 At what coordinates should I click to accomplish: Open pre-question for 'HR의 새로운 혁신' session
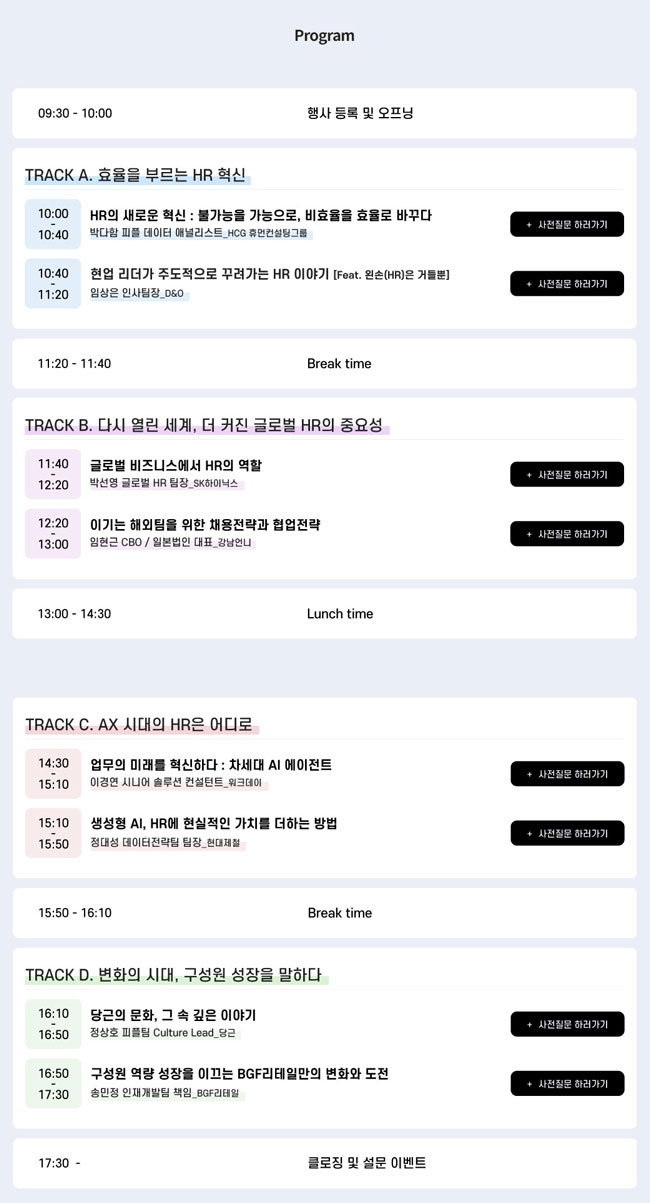click(567, 224)
